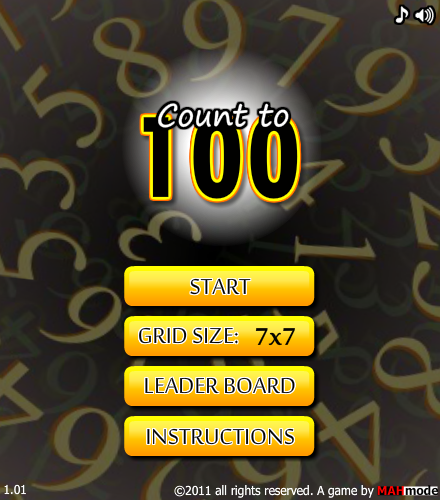440x500 pixels.
Task: Open the MAHmode developer link
Action: coord(408,491)
